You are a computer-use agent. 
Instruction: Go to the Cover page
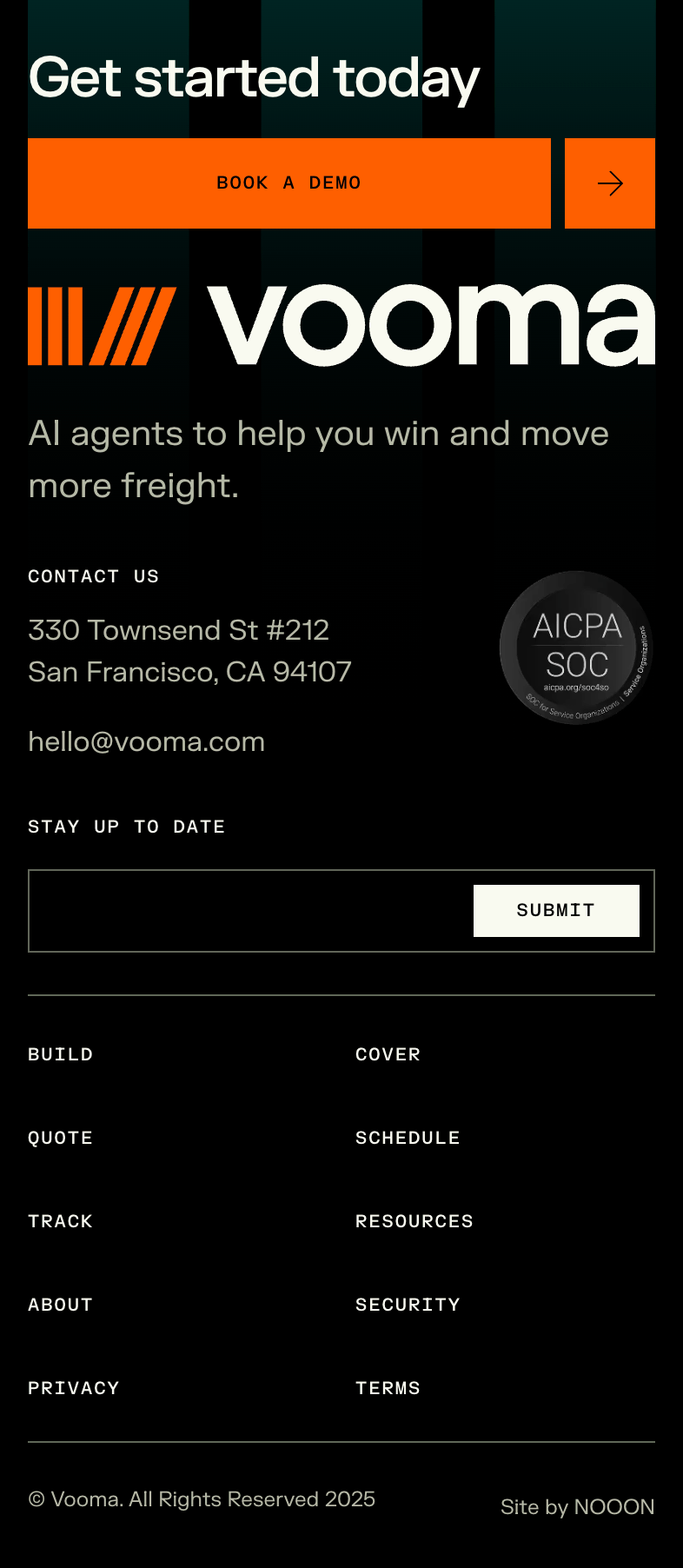click(388, 1054)
